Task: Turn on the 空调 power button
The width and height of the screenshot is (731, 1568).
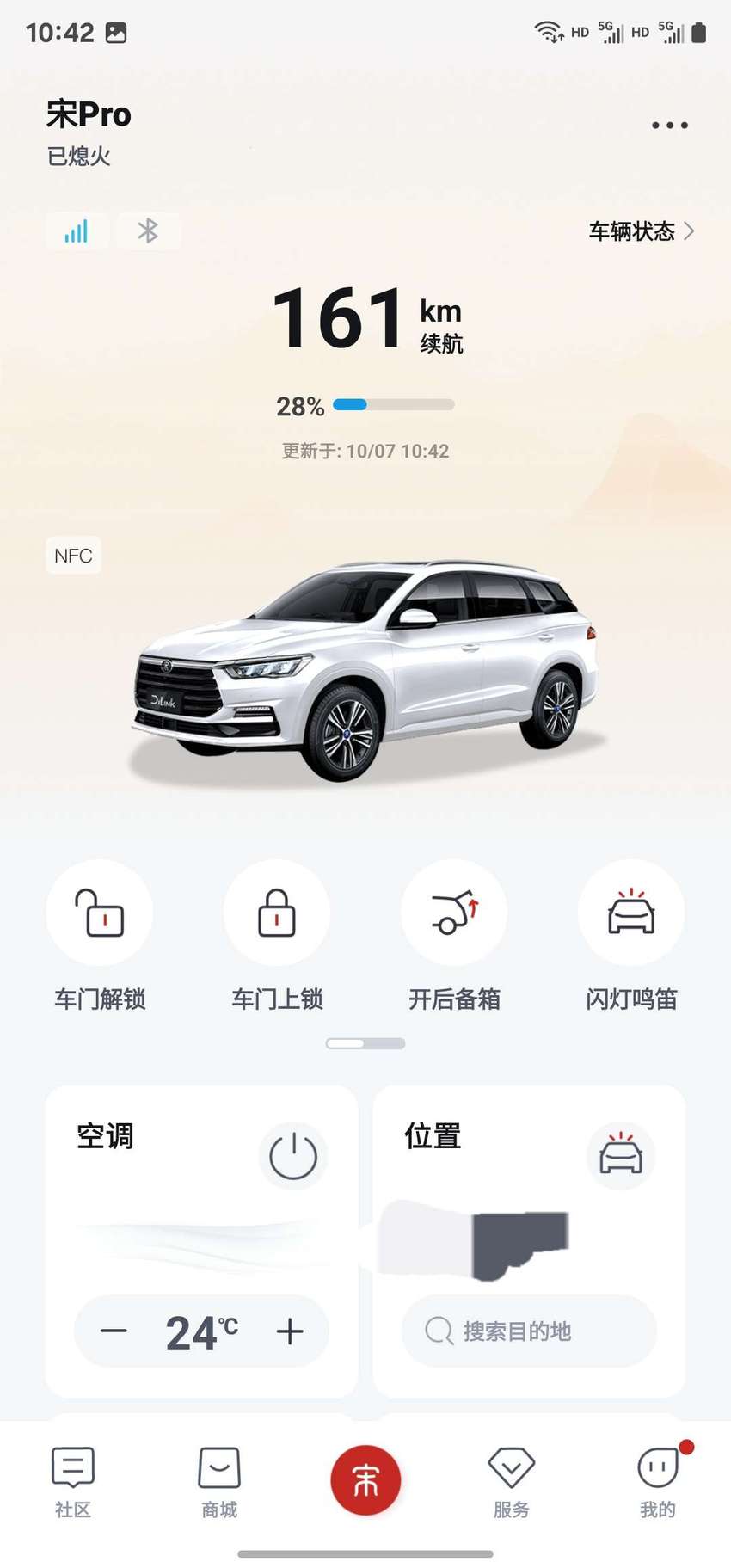Action: click(x=293, y=1157)
